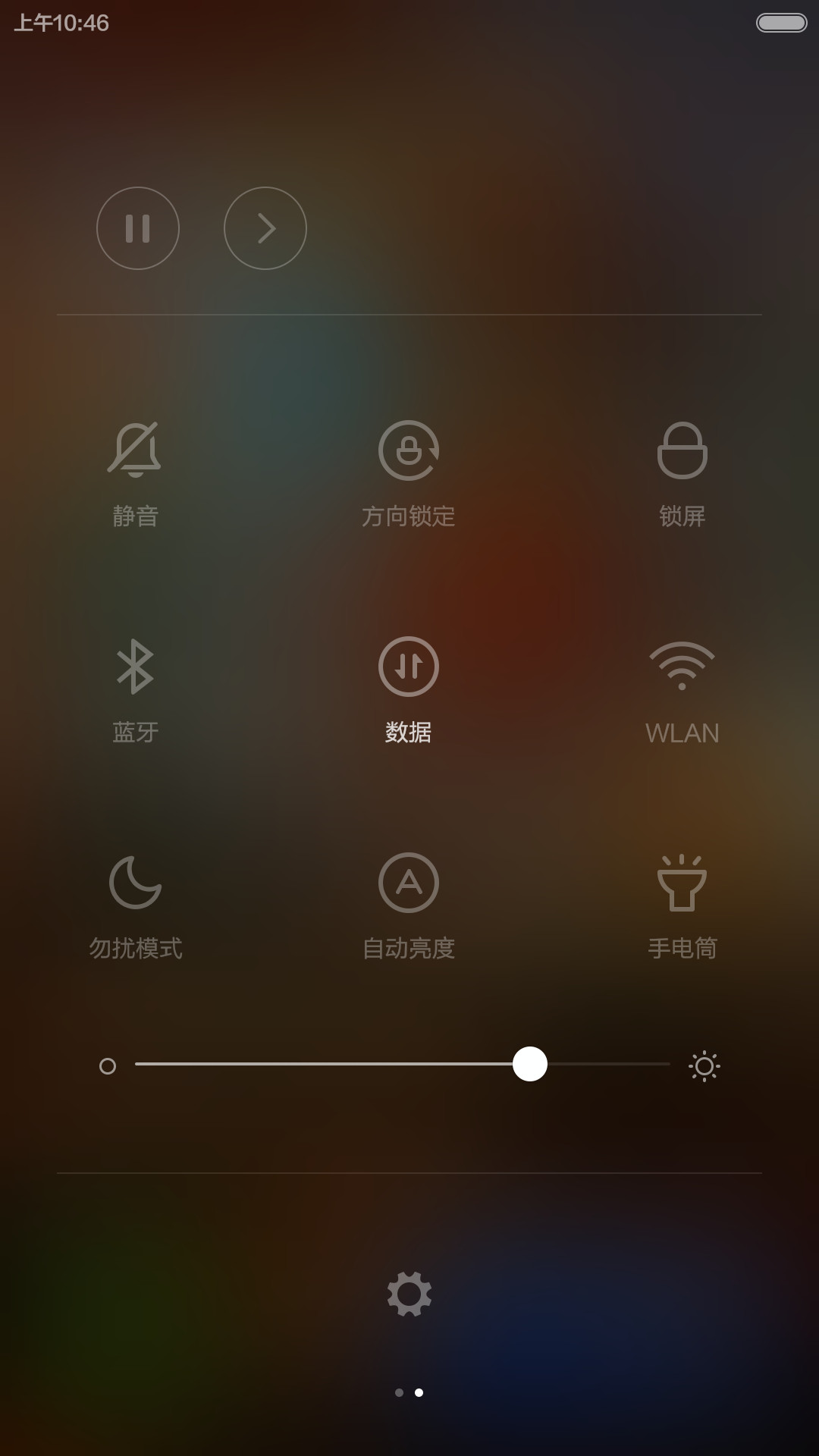Set brightness by tapping the slider
This screenshot has width=819, height=1456.
(x=403, y=1064)
